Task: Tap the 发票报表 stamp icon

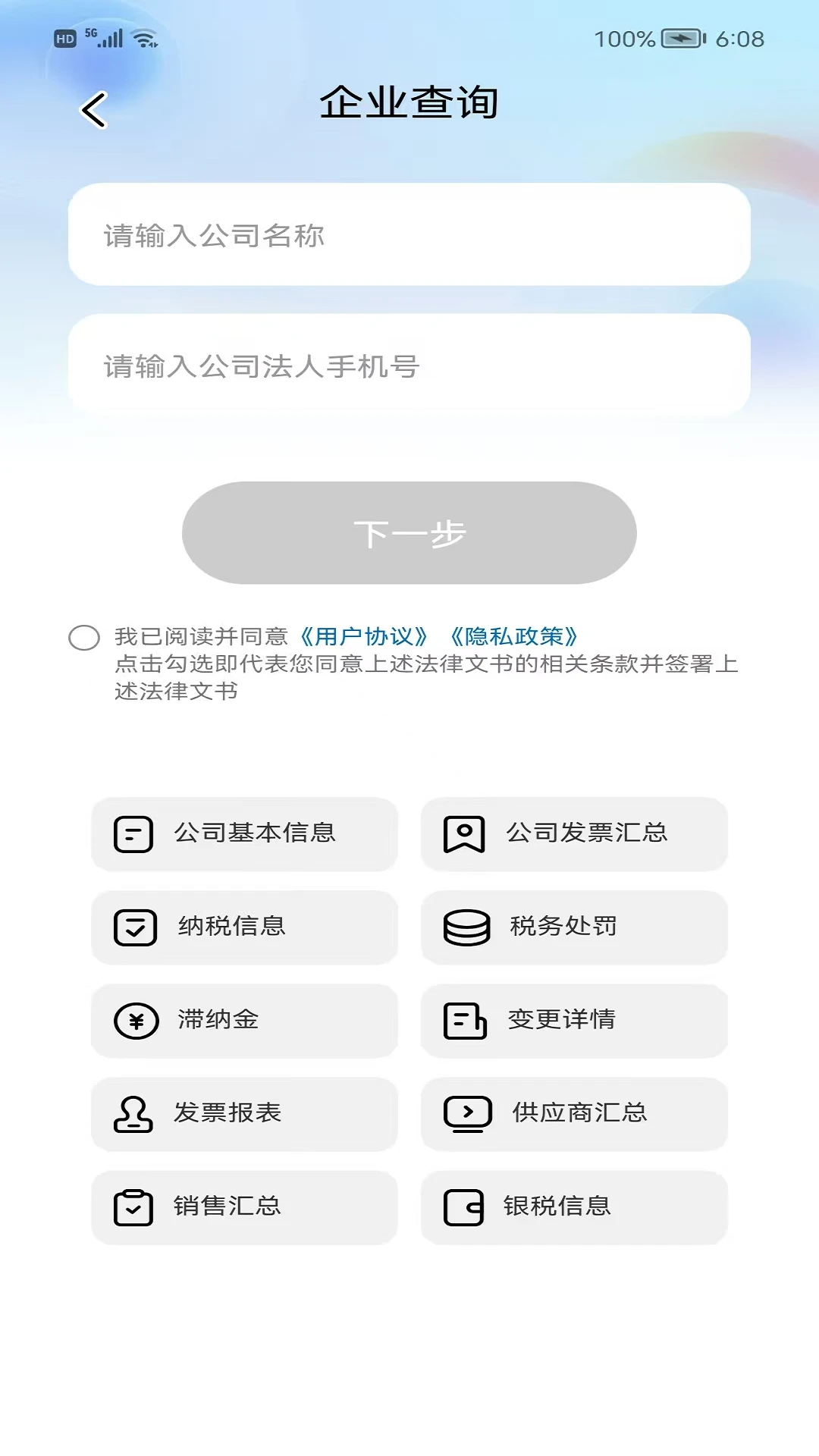Action: 133,1114
